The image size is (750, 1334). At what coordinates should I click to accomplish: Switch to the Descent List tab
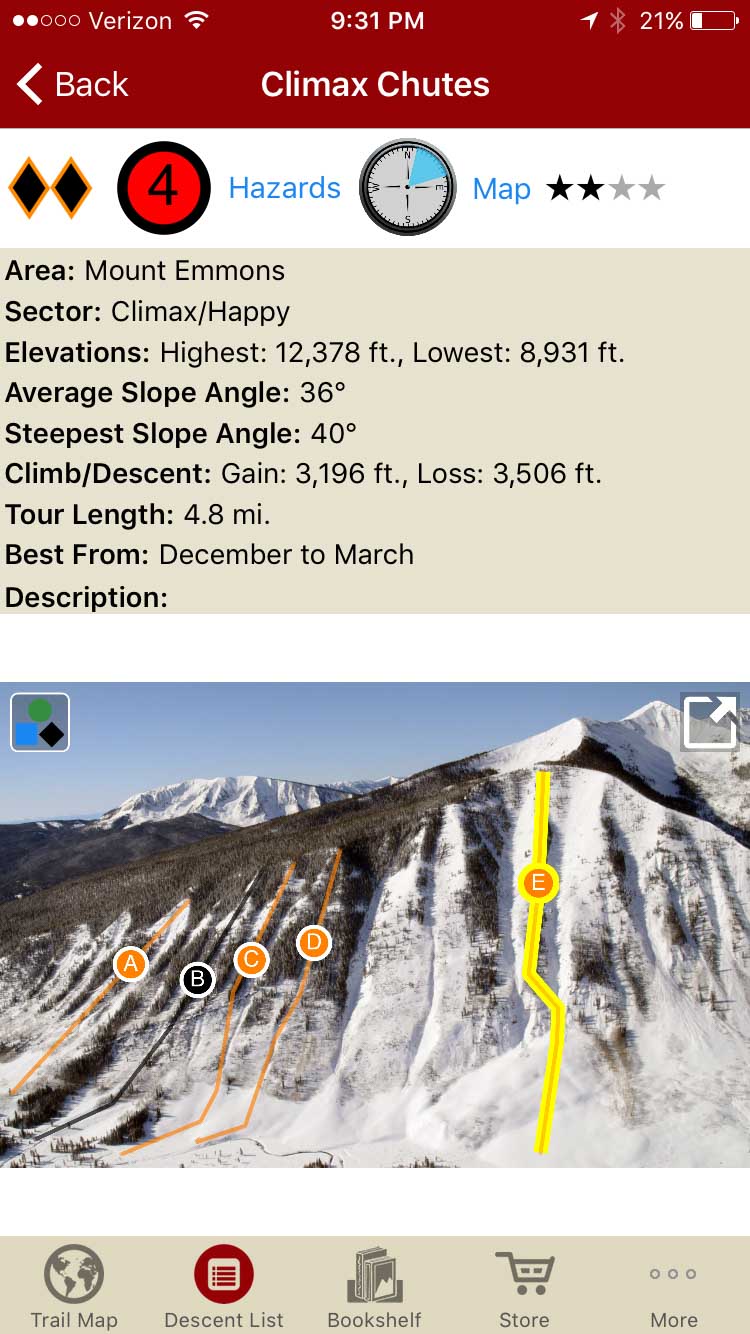click(224, 1287)
